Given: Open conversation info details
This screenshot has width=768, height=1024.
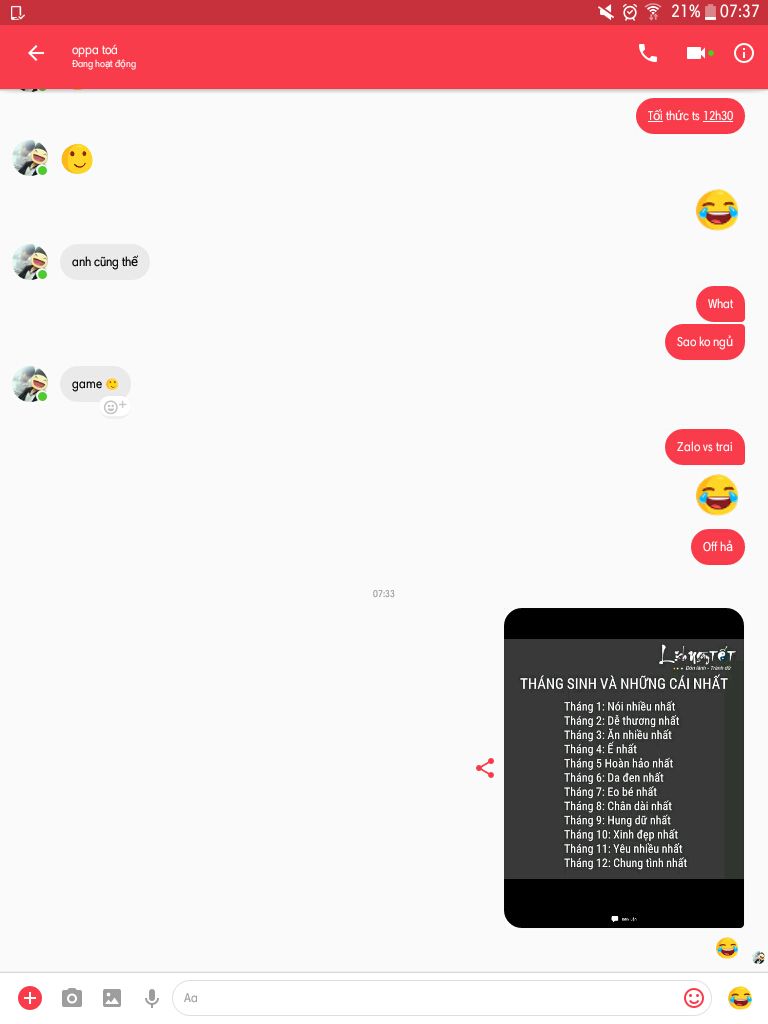Looking at the screenshot, I should tap(744, 54).
